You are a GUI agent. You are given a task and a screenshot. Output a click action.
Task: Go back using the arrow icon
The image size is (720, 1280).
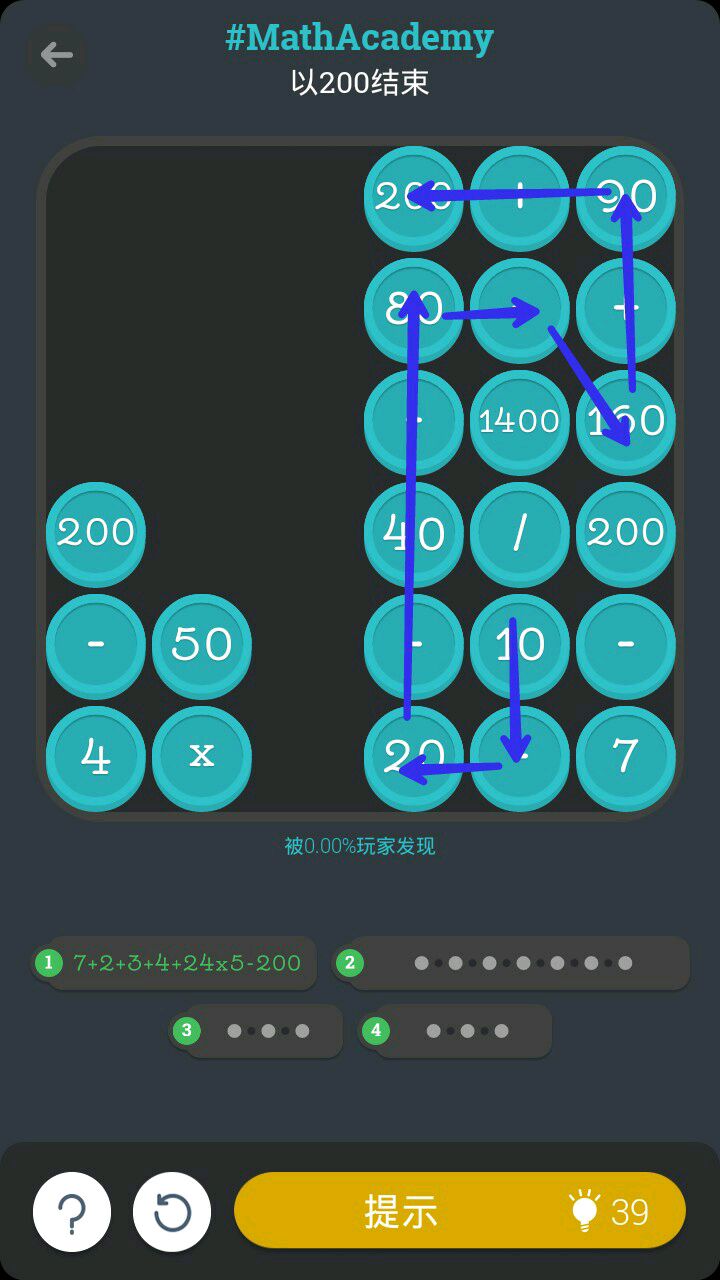56,54
